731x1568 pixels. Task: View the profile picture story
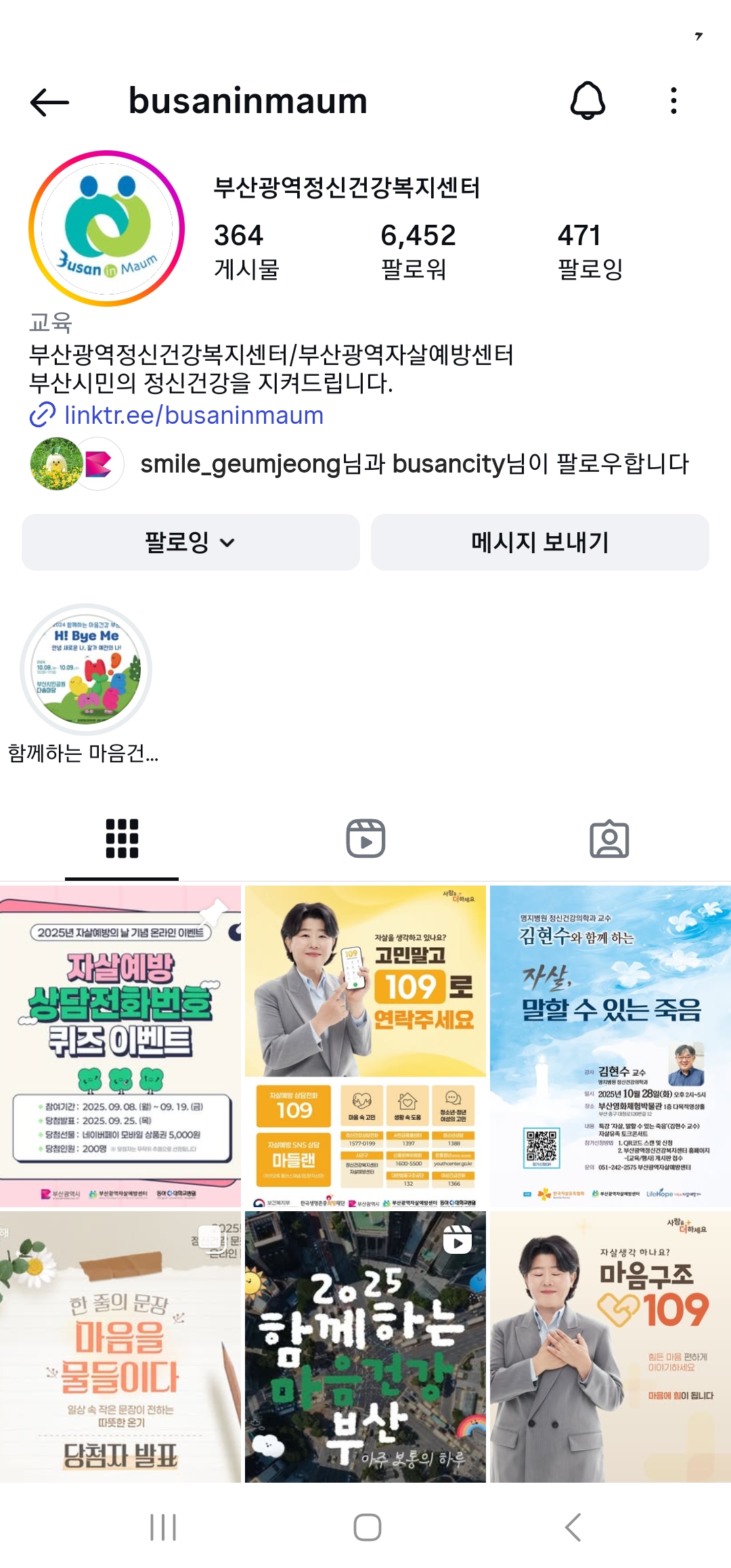tap(106, 228)
